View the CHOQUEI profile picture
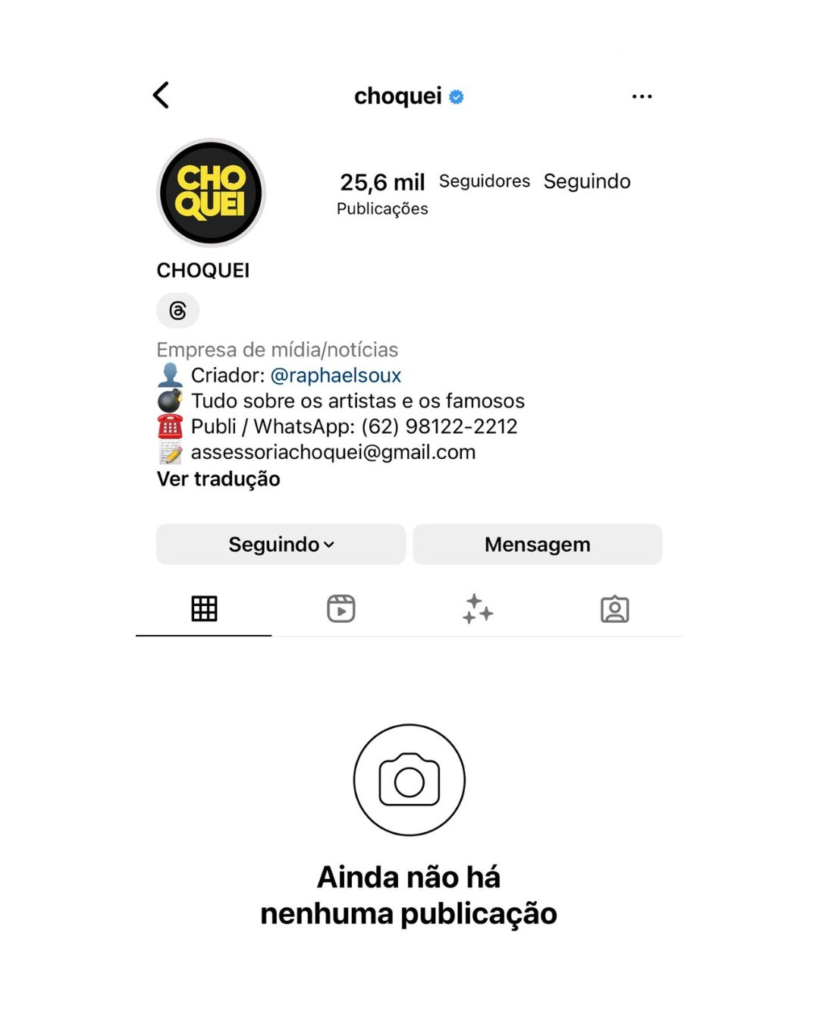The width and height of the screenshot is (819, 1024). [211, 193]
